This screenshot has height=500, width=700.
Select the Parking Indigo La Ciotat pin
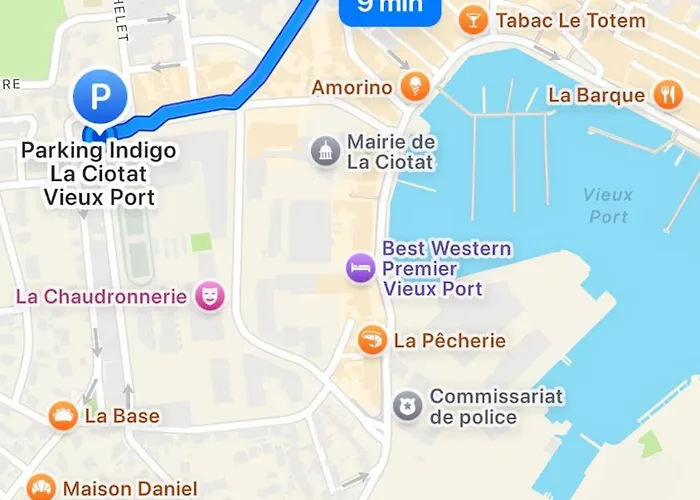tap(99, 97)
